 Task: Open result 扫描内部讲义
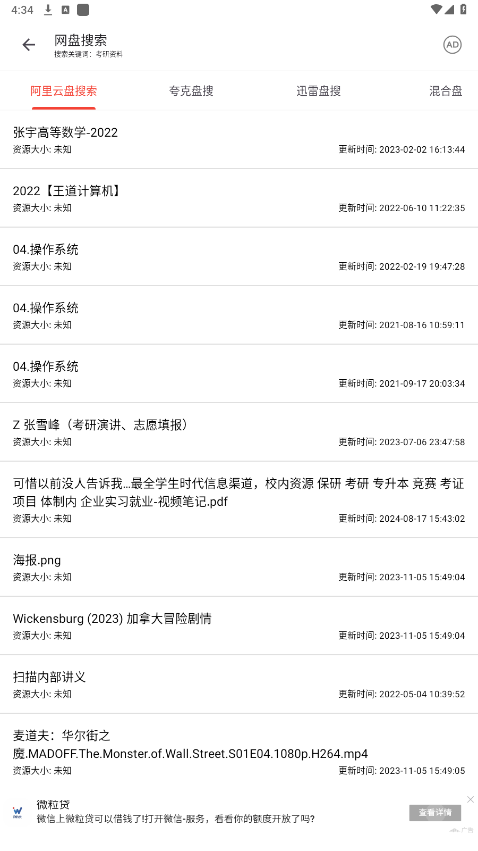(x=239, y=684)
